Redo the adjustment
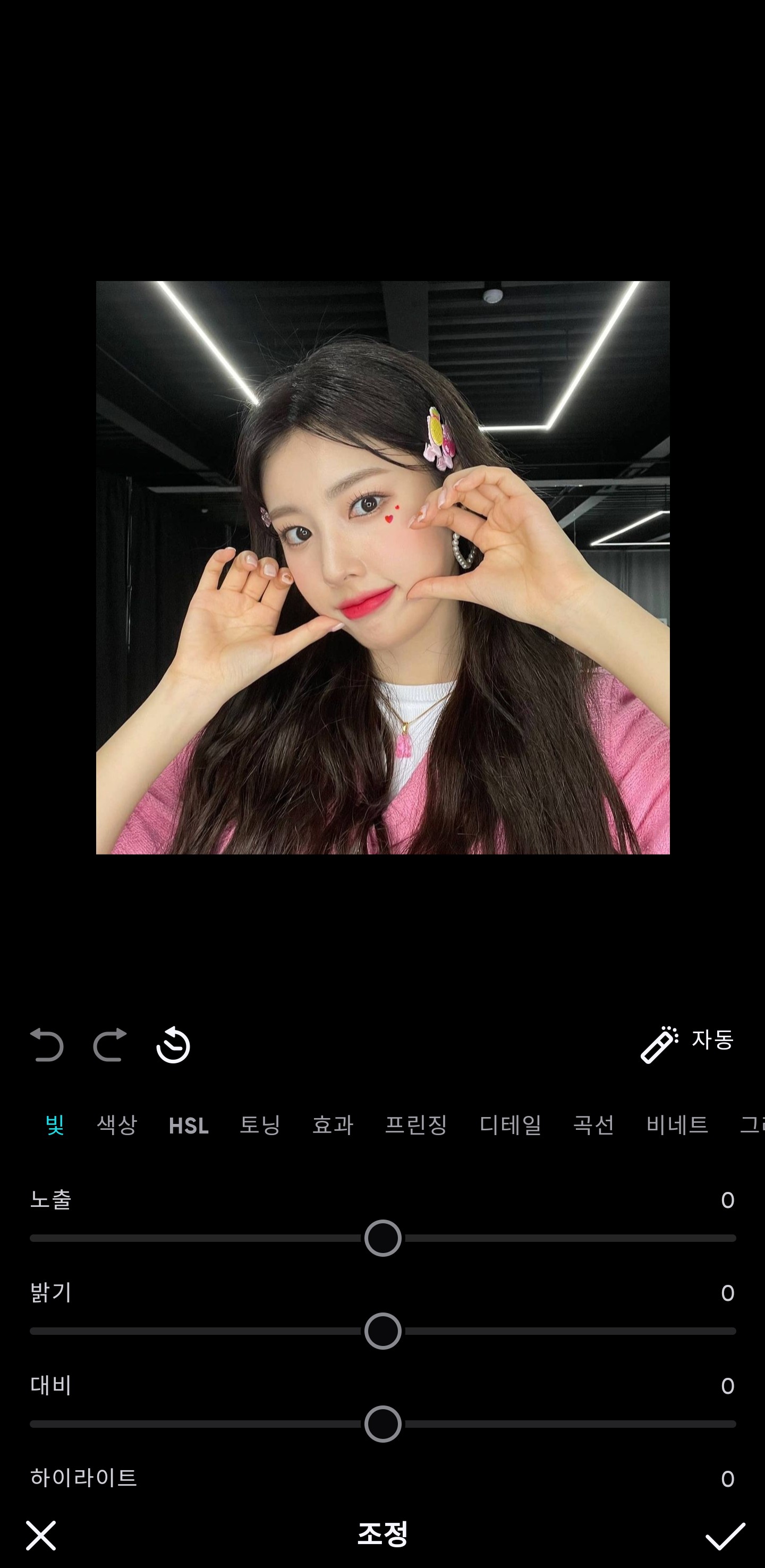Image resolution: width=765 pixels, height=1568 pixels. [110, 1044]
